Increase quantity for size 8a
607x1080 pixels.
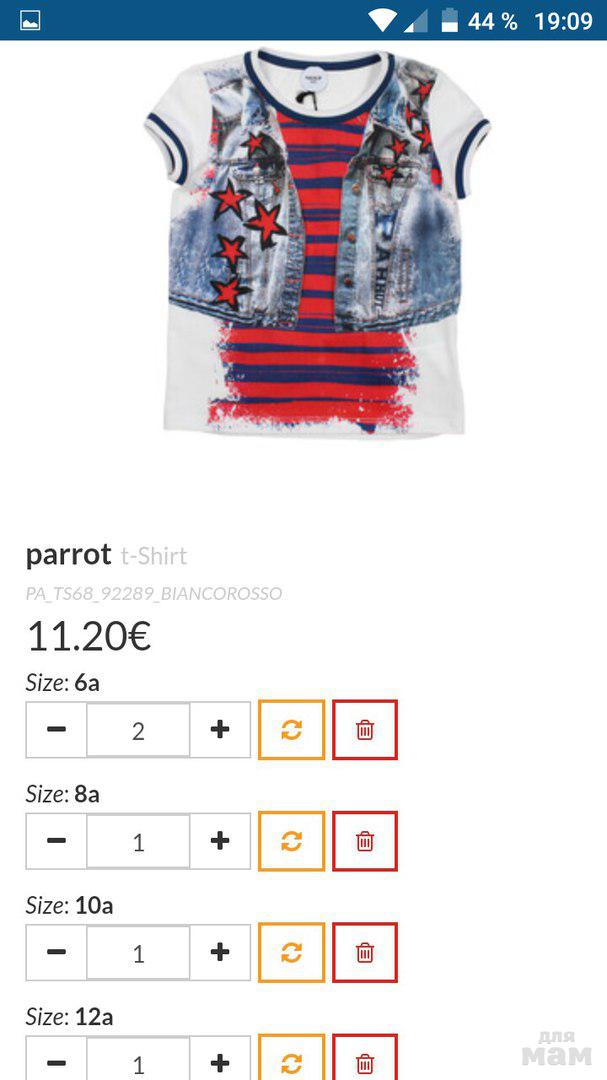tap(220, 841)
